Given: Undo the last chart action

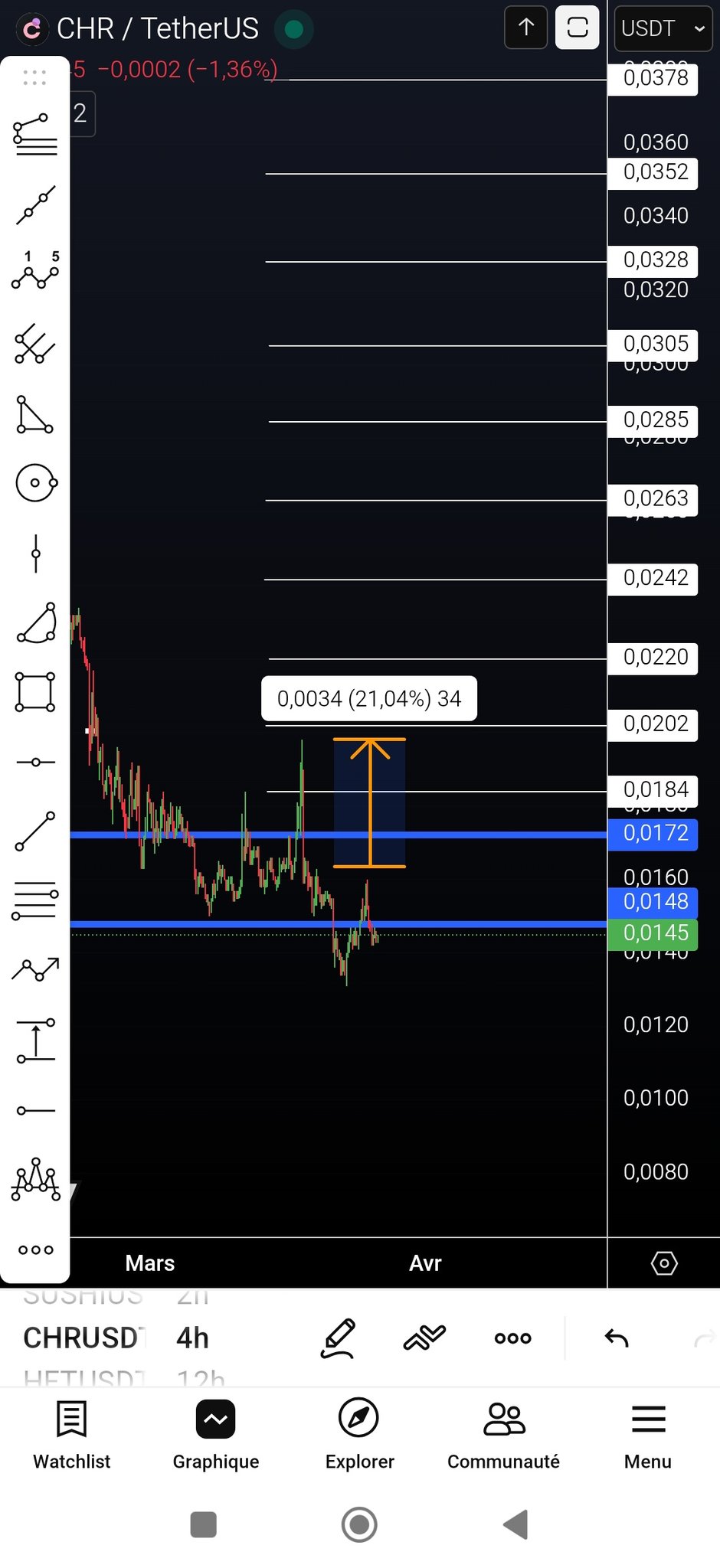Looking at the screenshot, I should (617, 1338).
